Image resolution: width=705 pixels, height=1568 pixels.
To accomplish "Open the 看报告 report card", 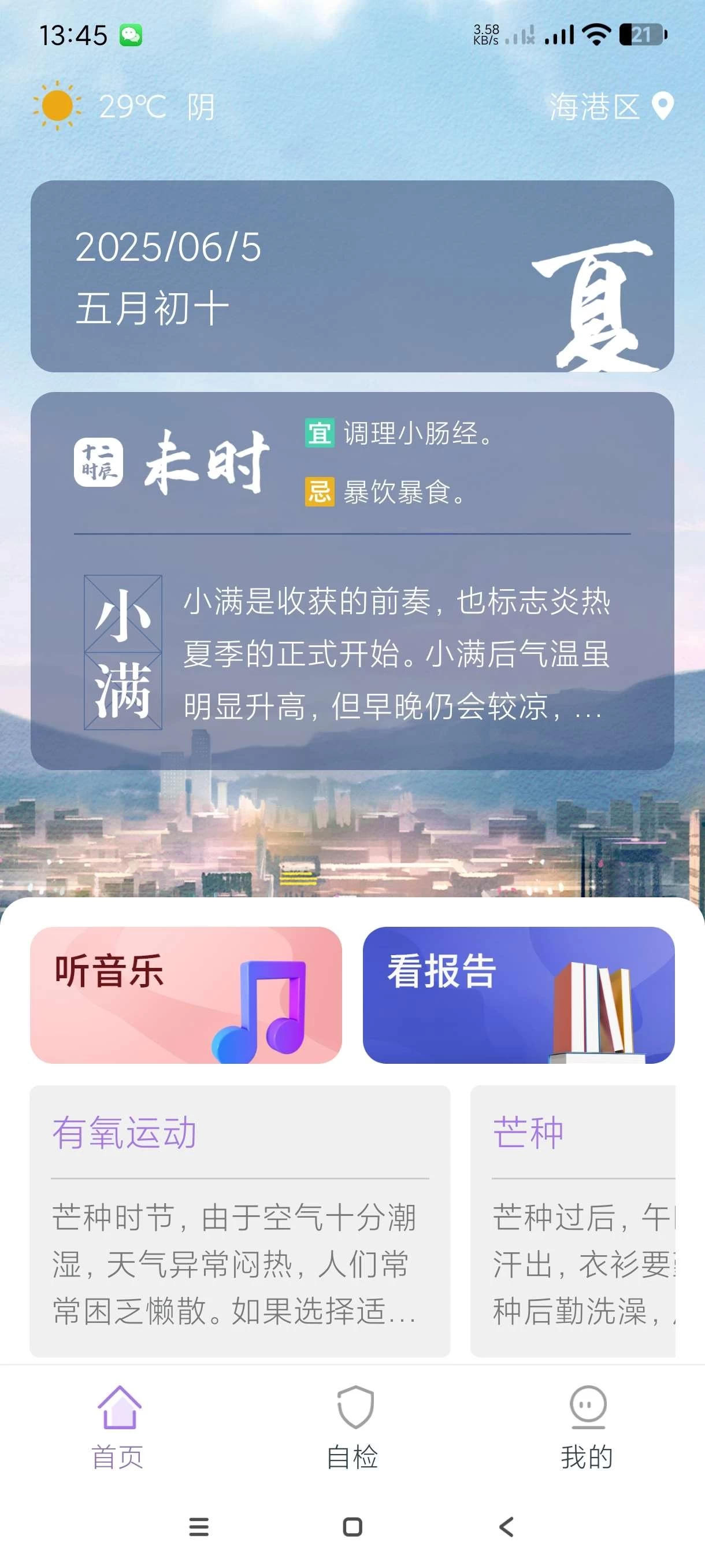I will [518, 994].
